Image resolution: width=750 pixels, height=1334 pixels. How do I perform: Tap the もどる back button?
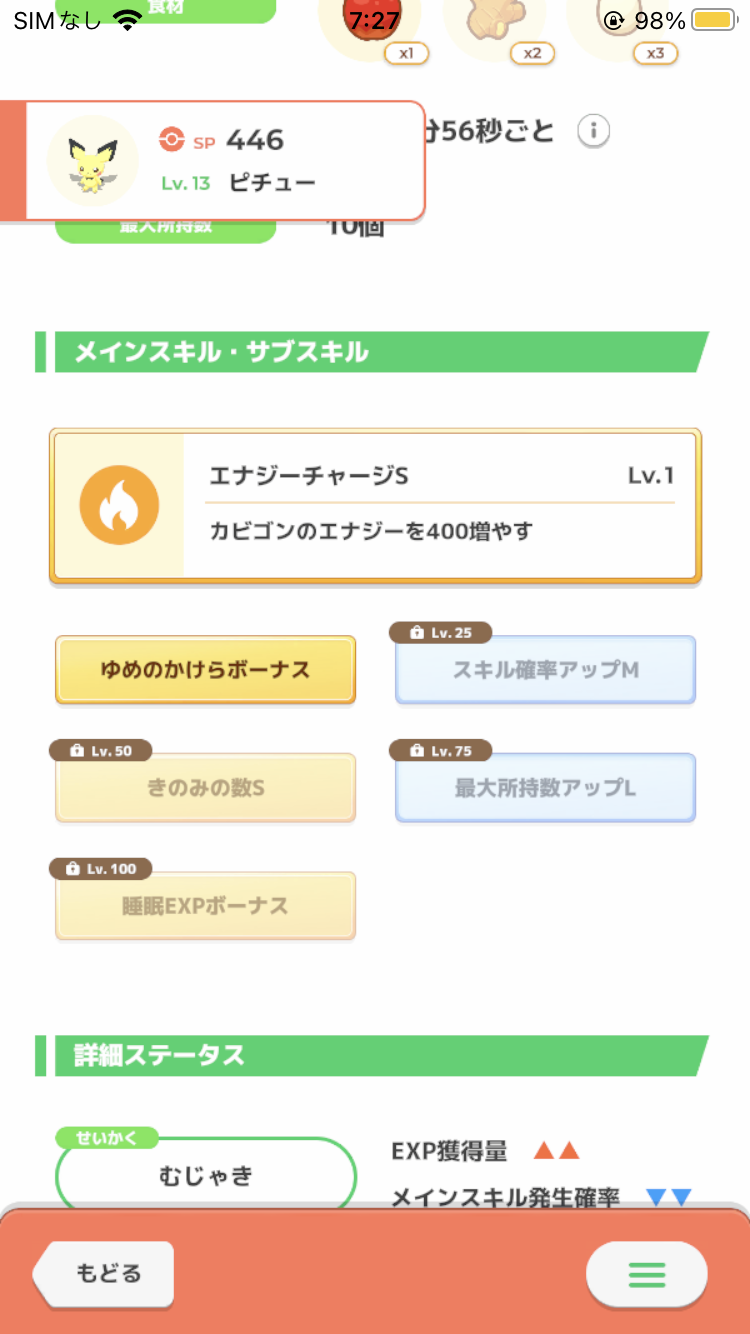point(104,1273)
